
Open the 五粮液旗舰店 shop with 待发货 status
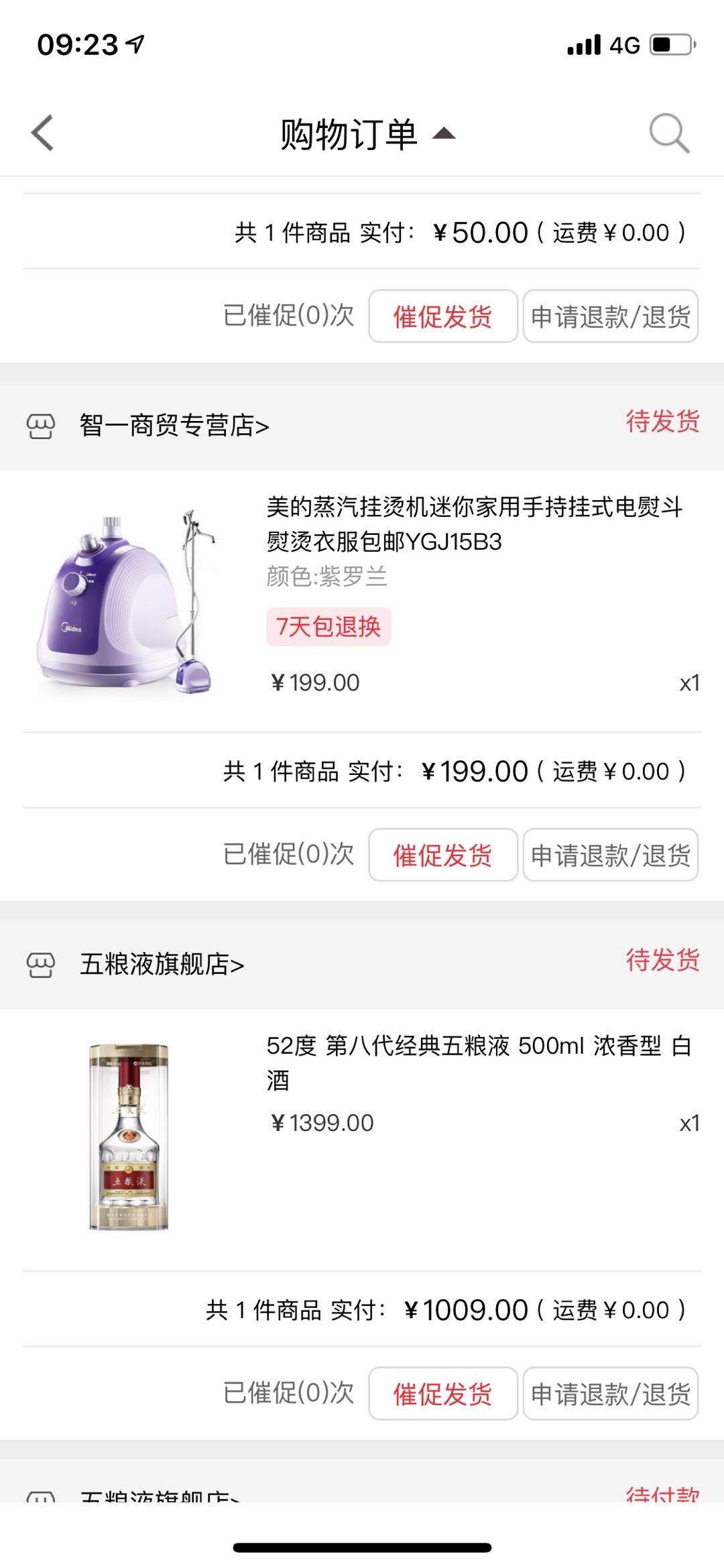(x=162, y=965)
